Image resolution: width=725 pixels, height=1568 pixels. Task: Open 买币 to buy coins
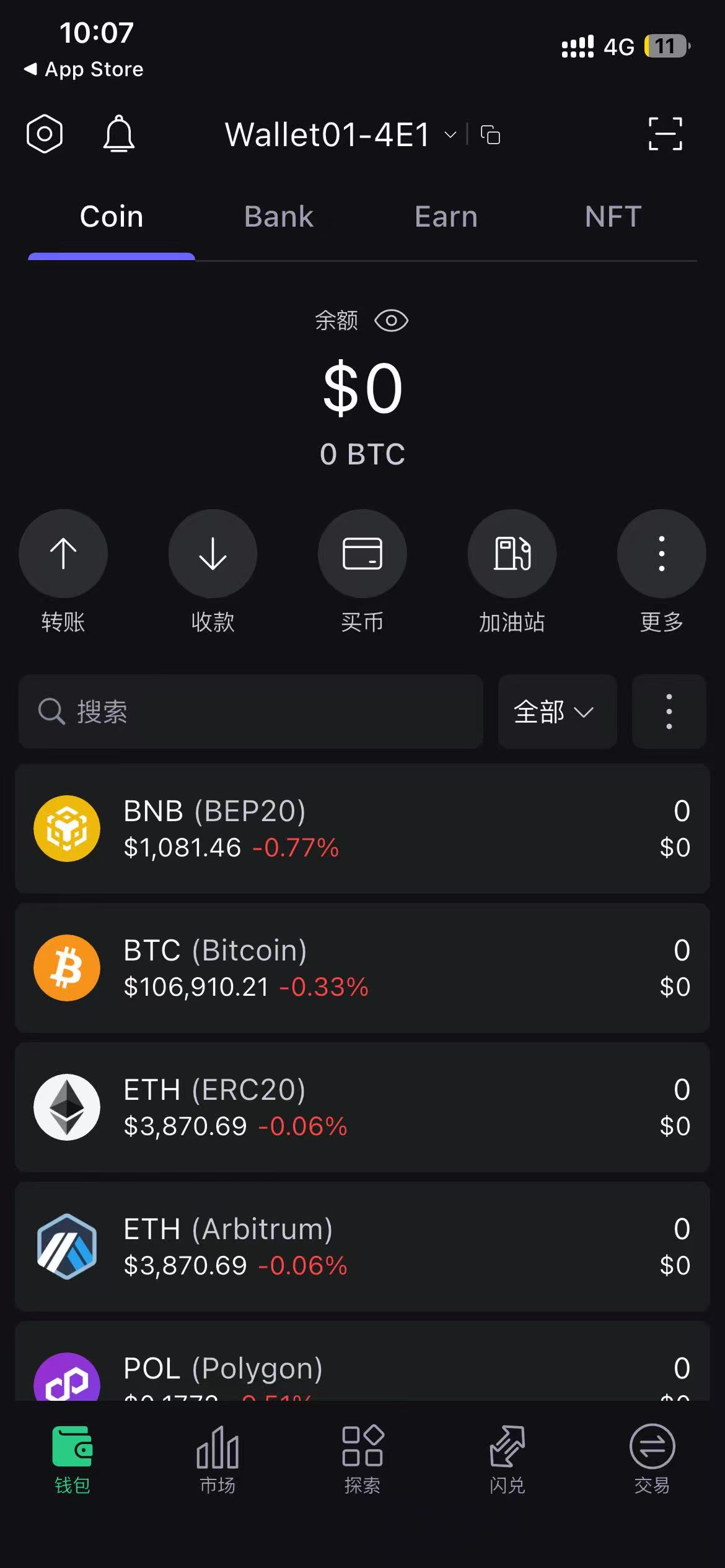pyautogui.click(x=362, y=554)
